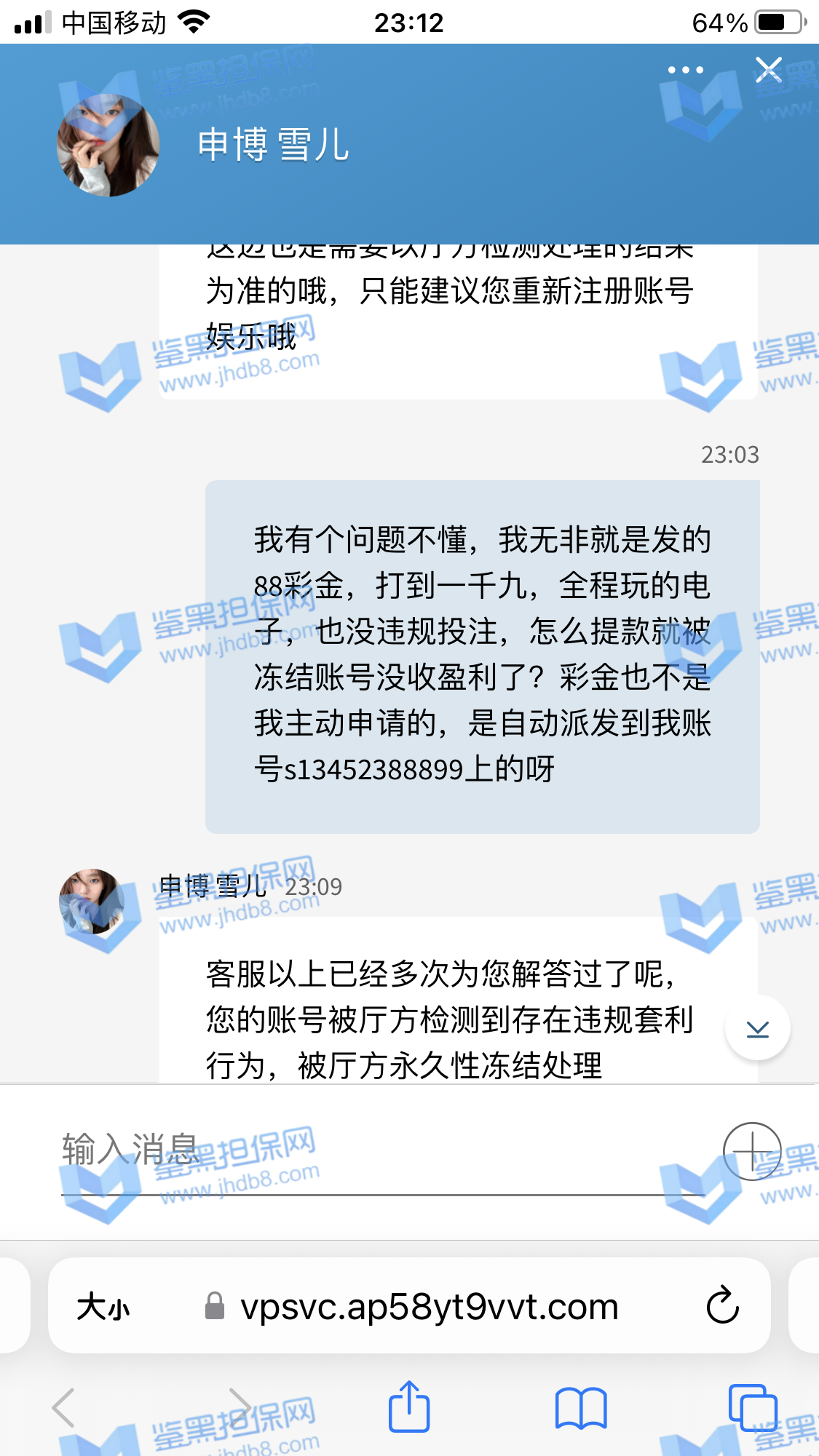Share this page from Safari toolbar

pyautogui.click(x=409, y=1407)
